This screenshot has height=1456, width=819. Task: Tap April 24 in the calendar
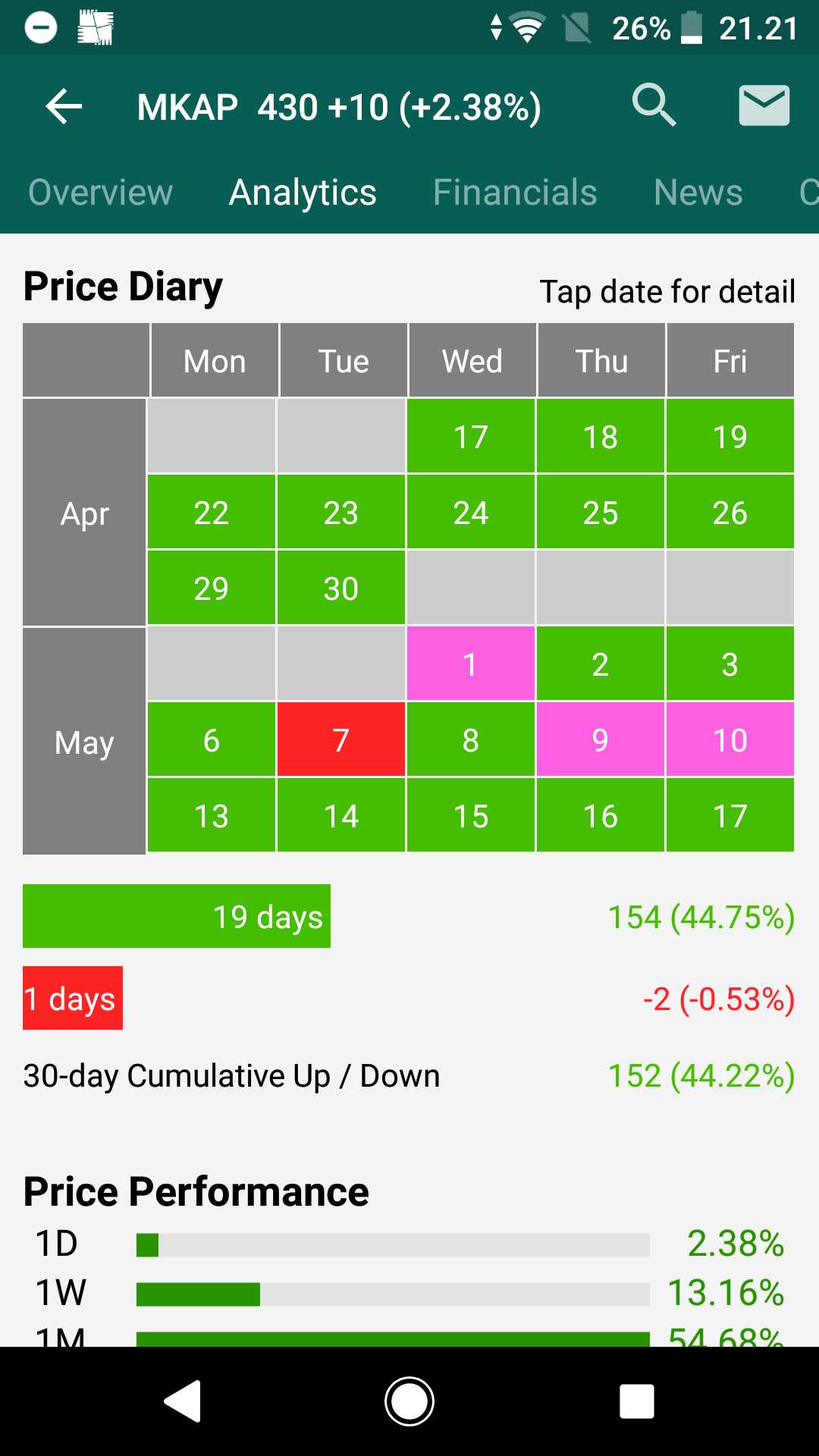point(470,512)
